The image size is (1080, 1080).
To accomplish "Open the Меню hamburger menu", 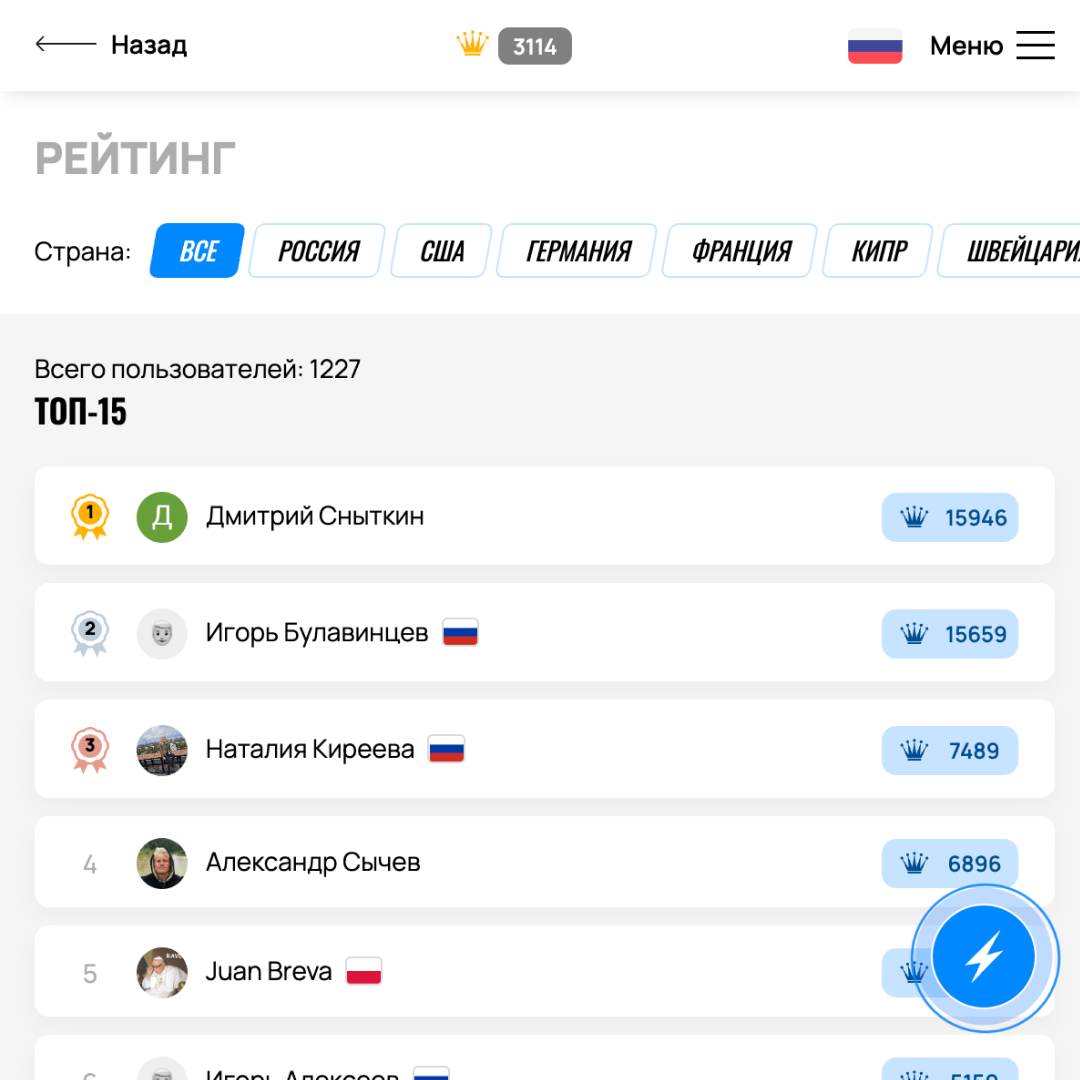I will pyautogui.click(x=992, y=45).
